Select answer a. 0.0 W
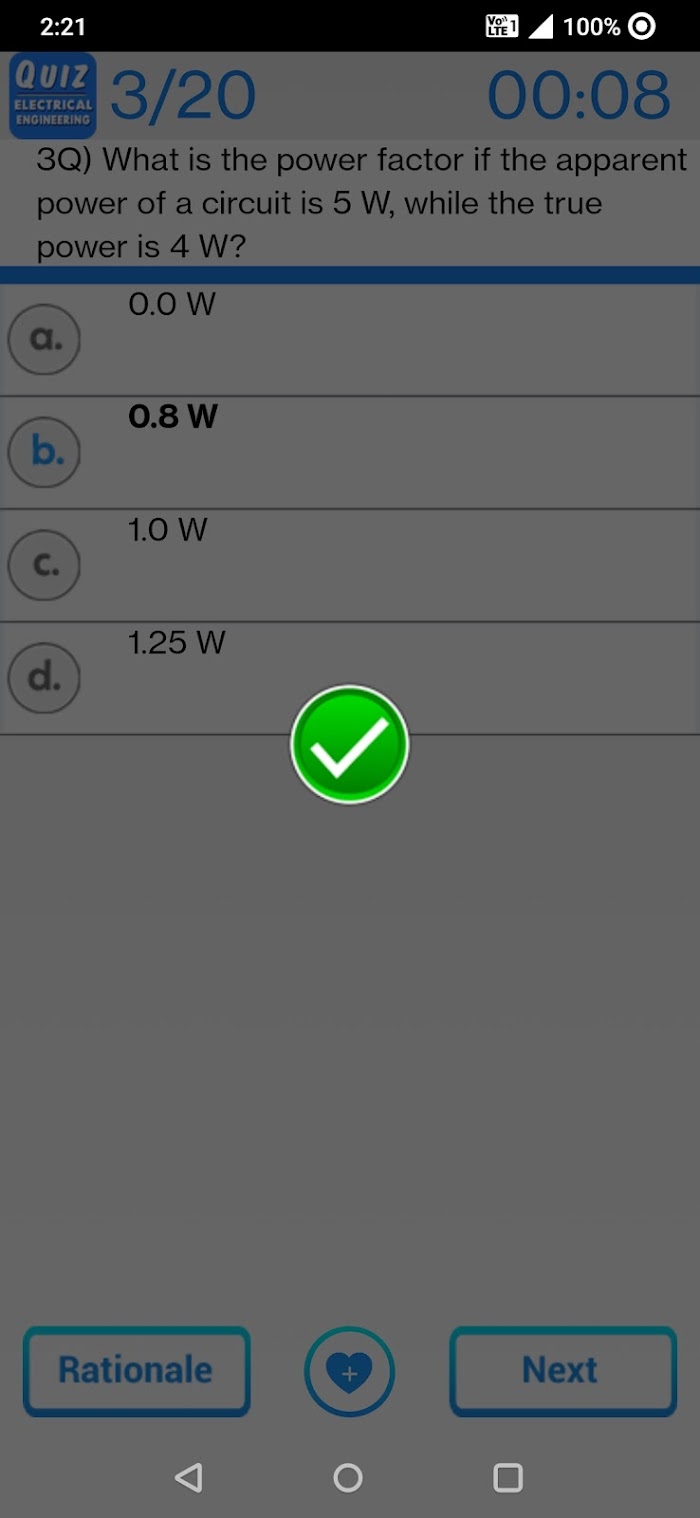Screen dimensions: 700x1518 (x=350, y=340)
